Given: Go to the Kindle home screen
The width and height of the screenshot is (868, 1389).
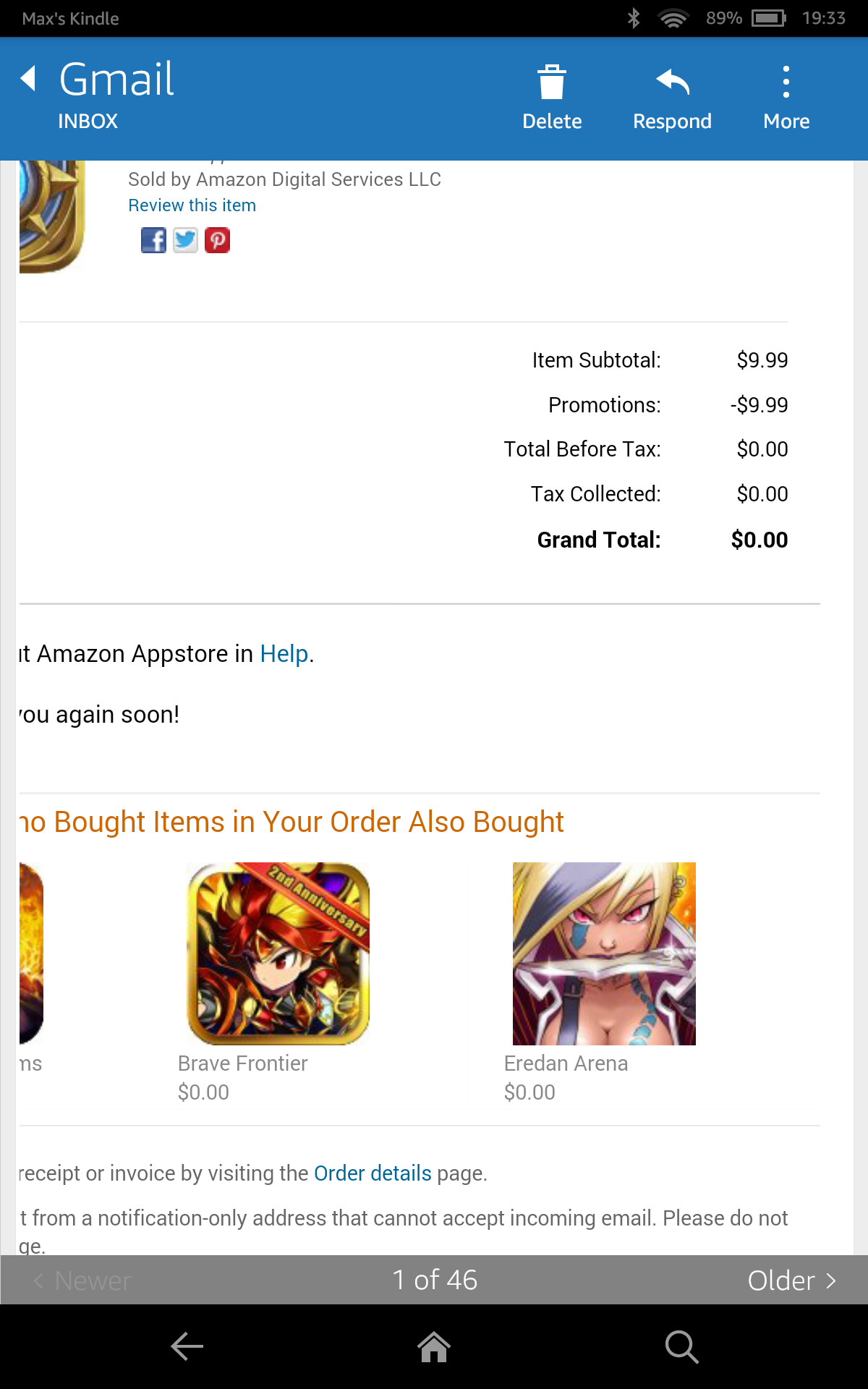Looking at the screenshot, I should pos(434,1347).
